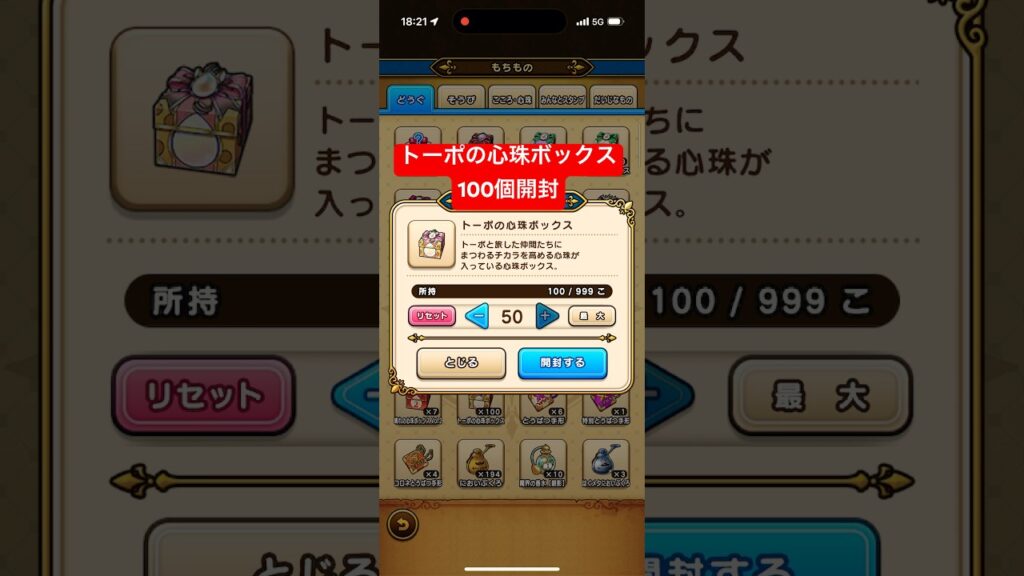Select the どうぐ tab
Screen dimensions: 1024x576
coord(410,99)
